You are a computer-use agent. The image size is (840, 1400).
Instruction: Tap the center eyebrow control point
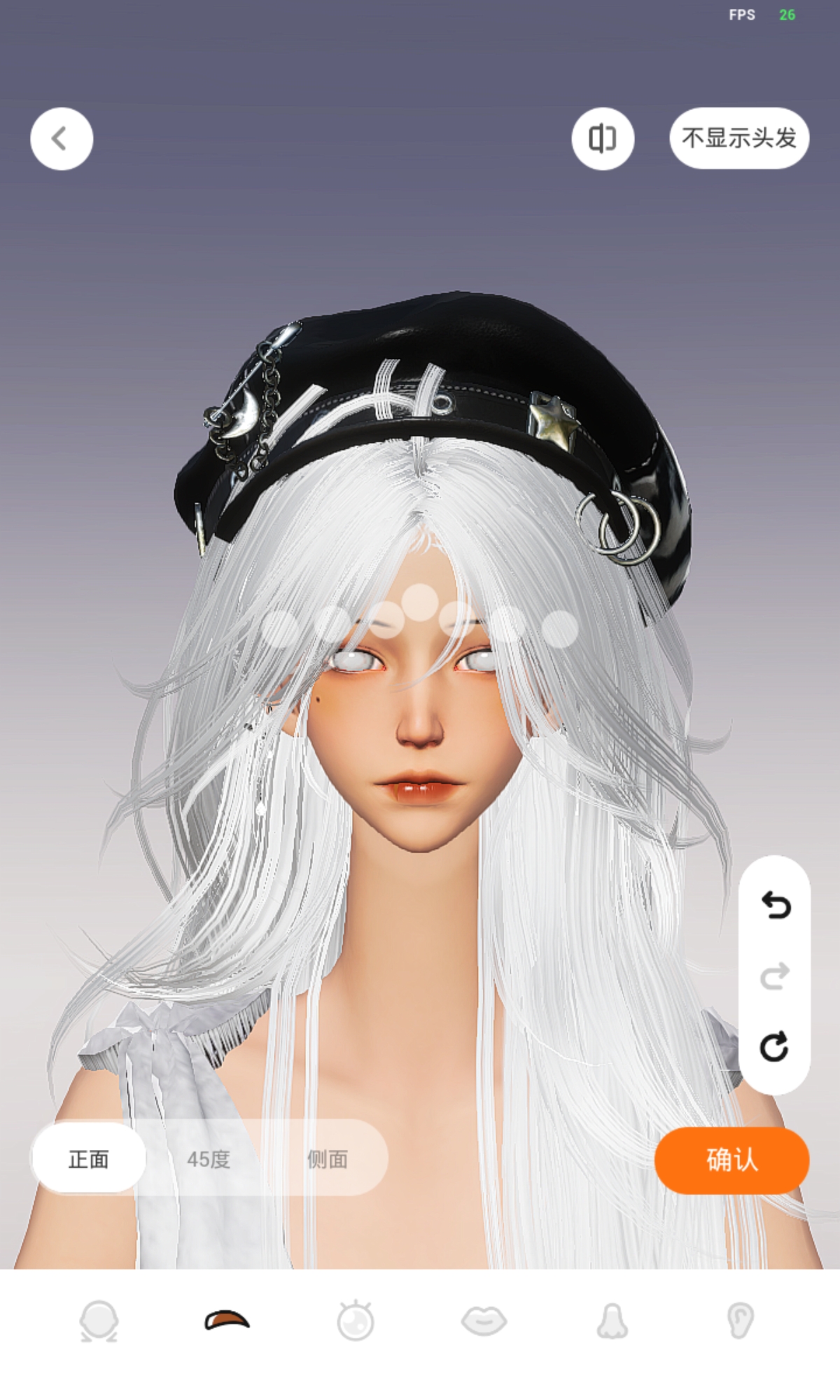[x=420, y=602]
